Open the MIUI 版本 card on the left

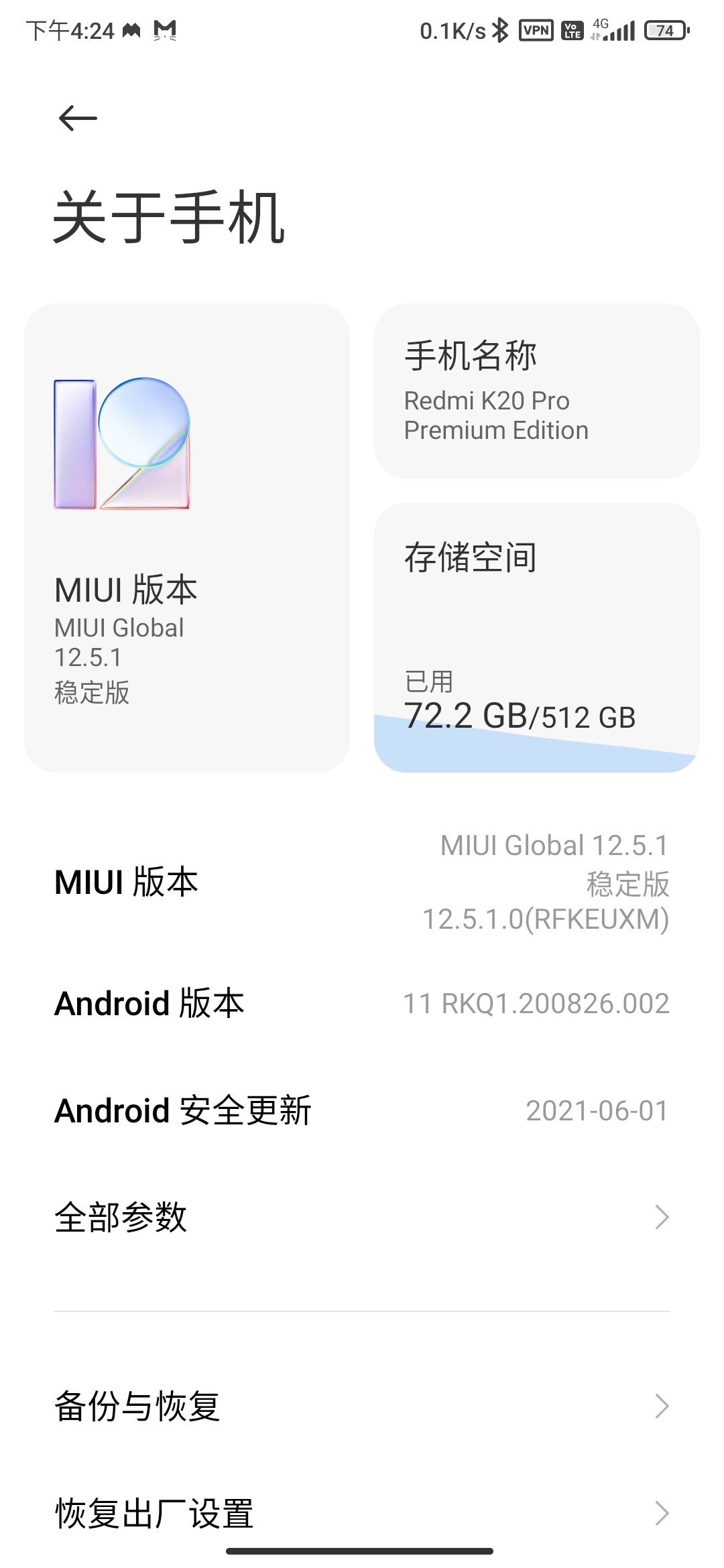click(188, 536)
